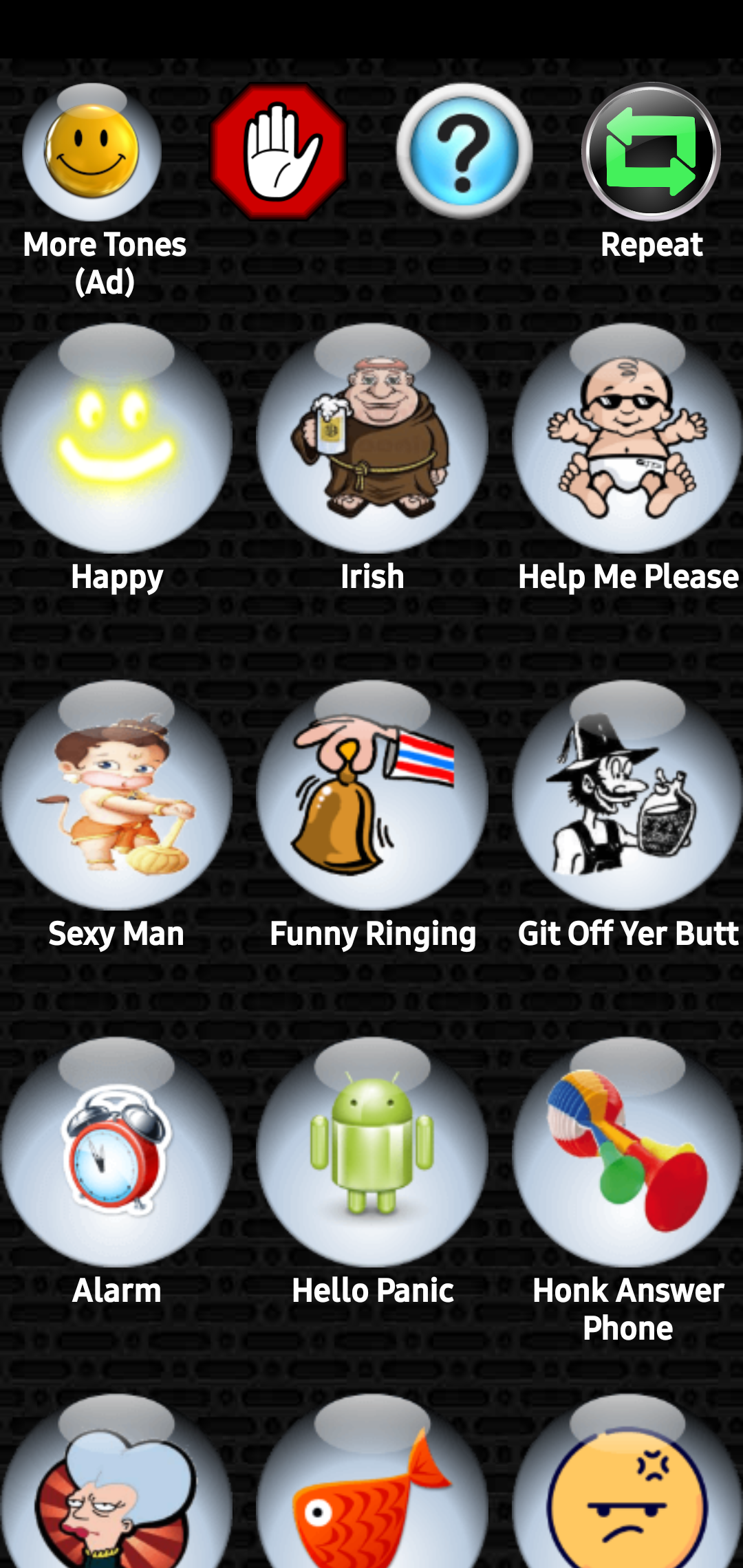Play Git Off Yer Butt tone
The width and height of the screenshot is (743, 1568).
click(627, 796)
